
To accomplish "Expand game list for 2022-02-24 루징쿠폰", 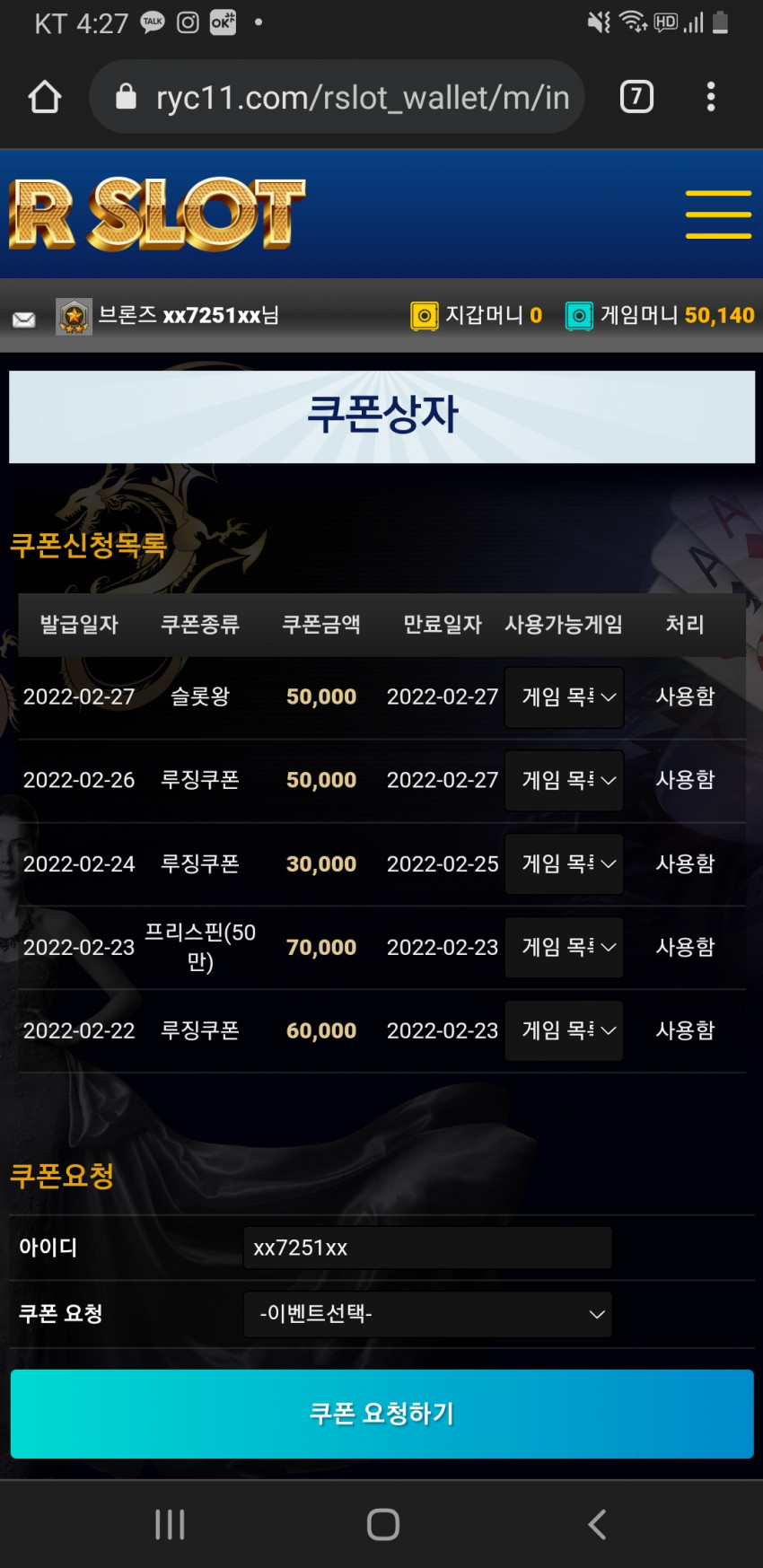I will pos(564,864).
